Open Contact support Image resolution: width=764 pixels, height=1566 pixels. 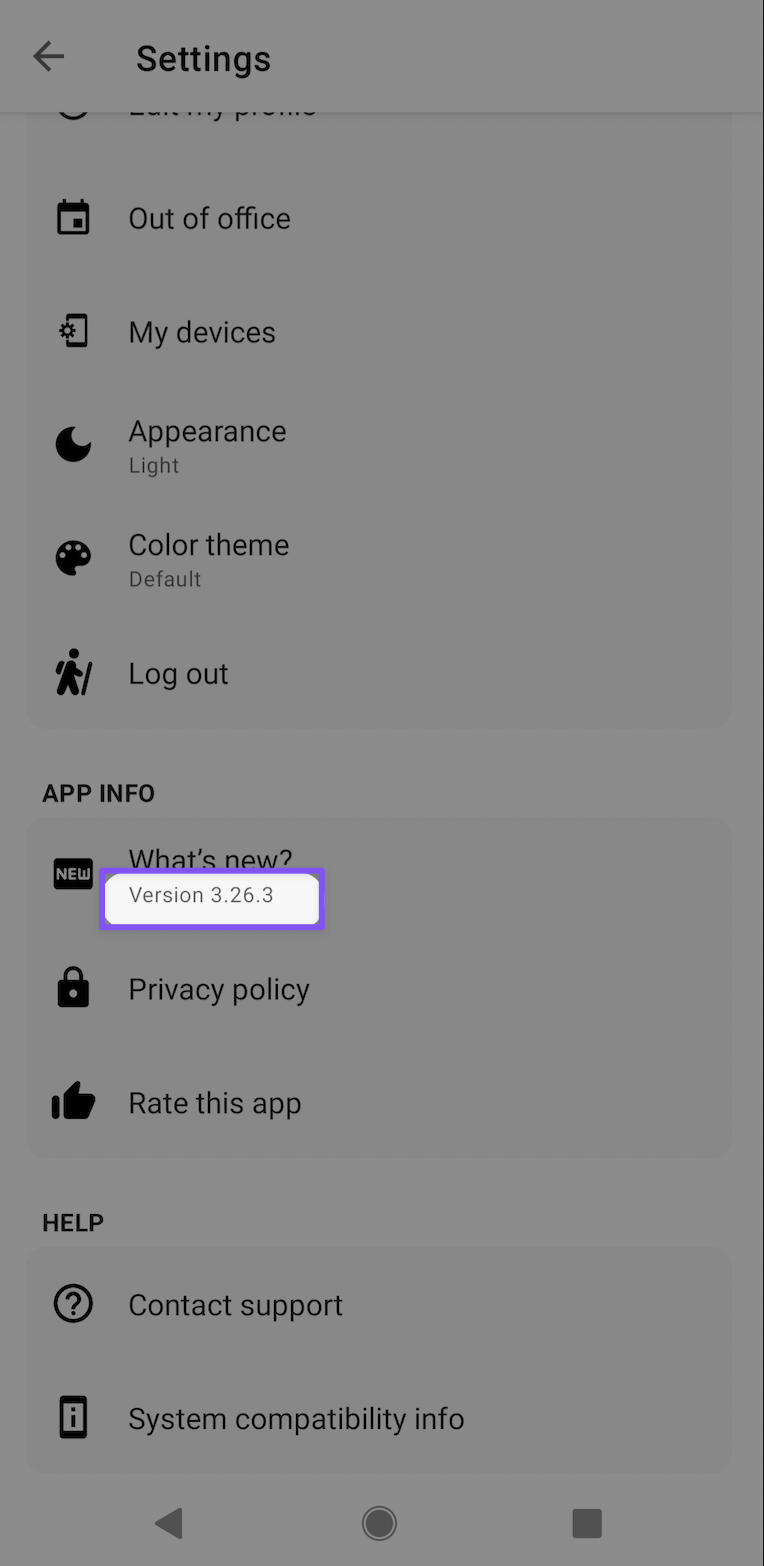(235, 1305)
